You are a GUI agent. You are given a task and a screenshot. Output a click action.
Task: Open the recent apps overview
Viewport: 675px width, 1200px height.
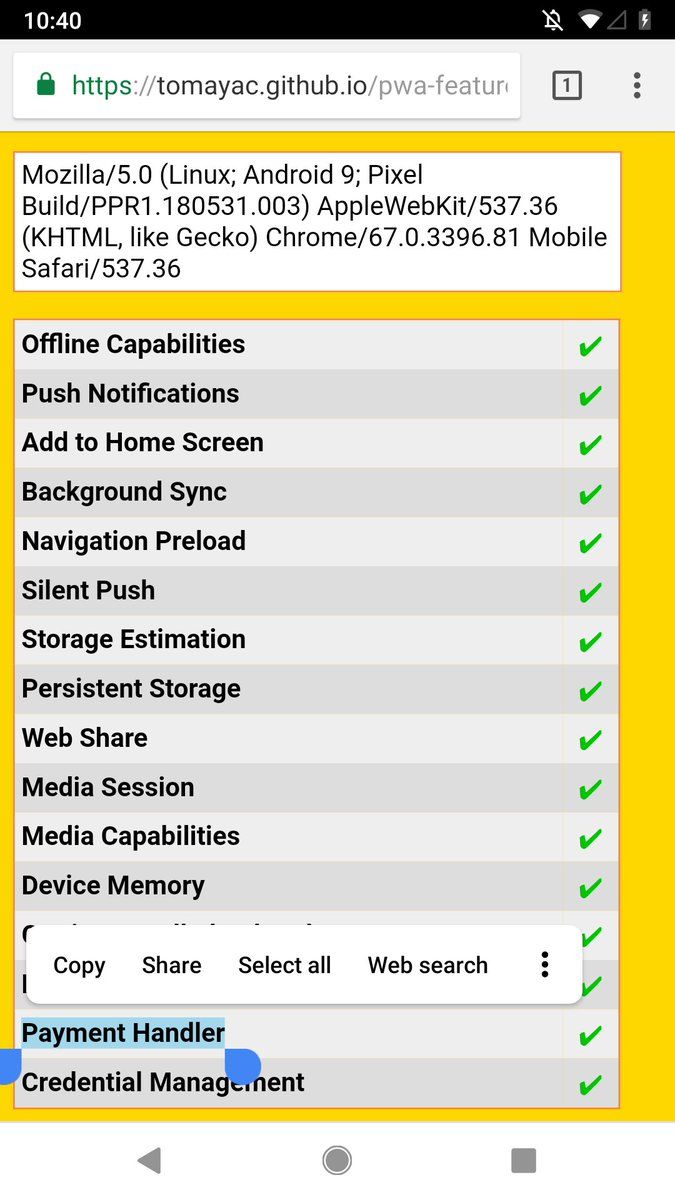[524, 1160]
